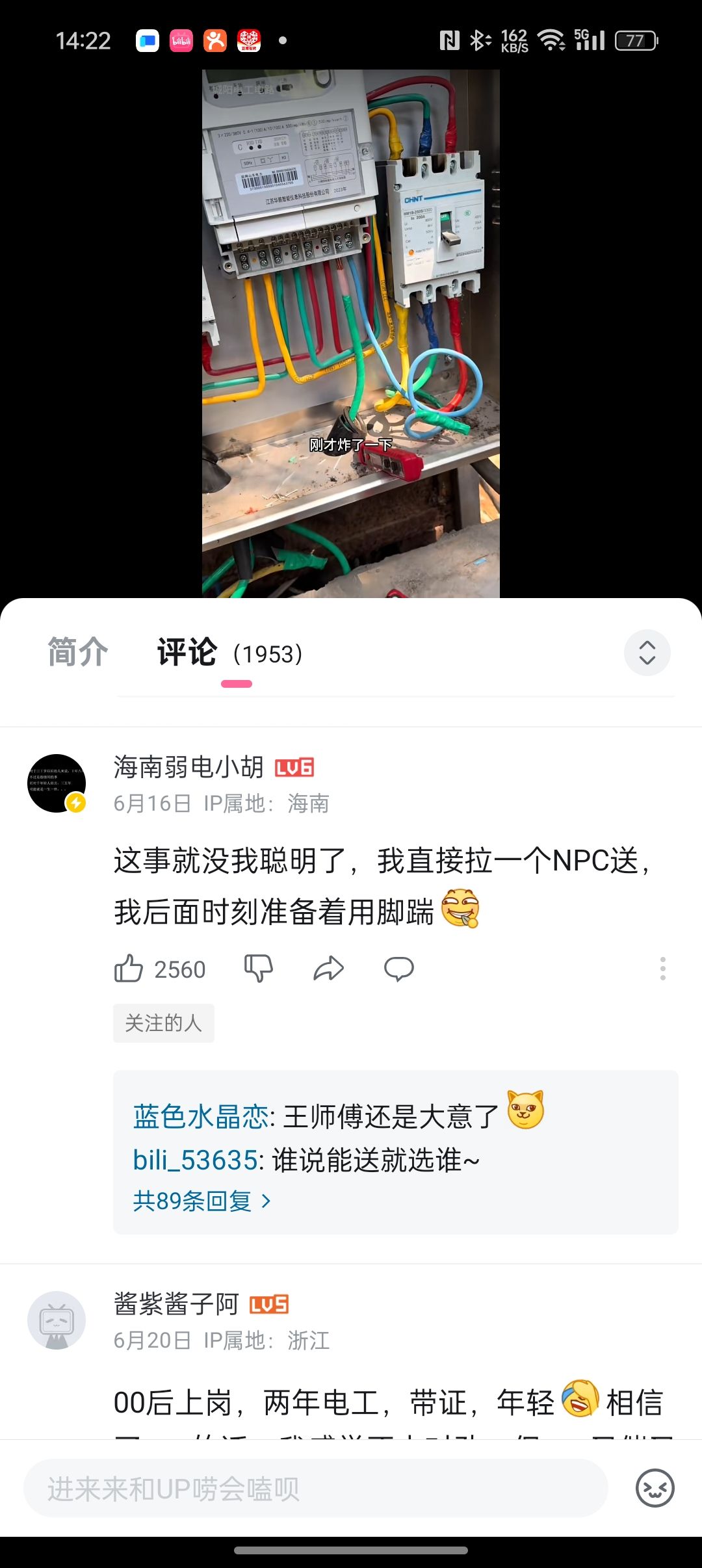The width and height of the screenshot is (702, 1568).
Task: Open 酱紫酱子阿's username
Action: tap(176, 1304)
